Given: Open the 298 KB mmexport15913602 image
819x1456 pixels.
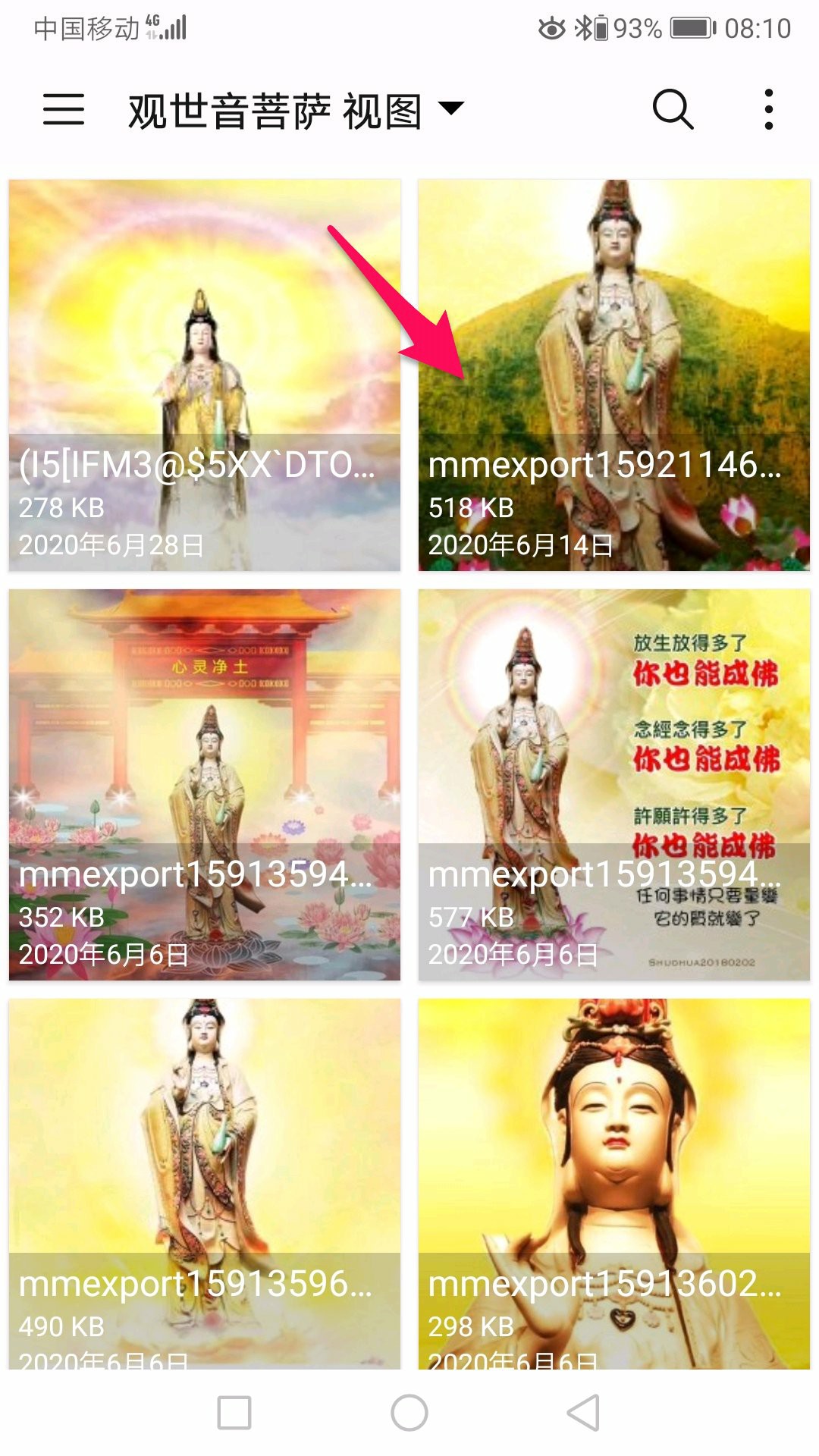Looking at the screenshot, I should click(x=614, y=1183).
